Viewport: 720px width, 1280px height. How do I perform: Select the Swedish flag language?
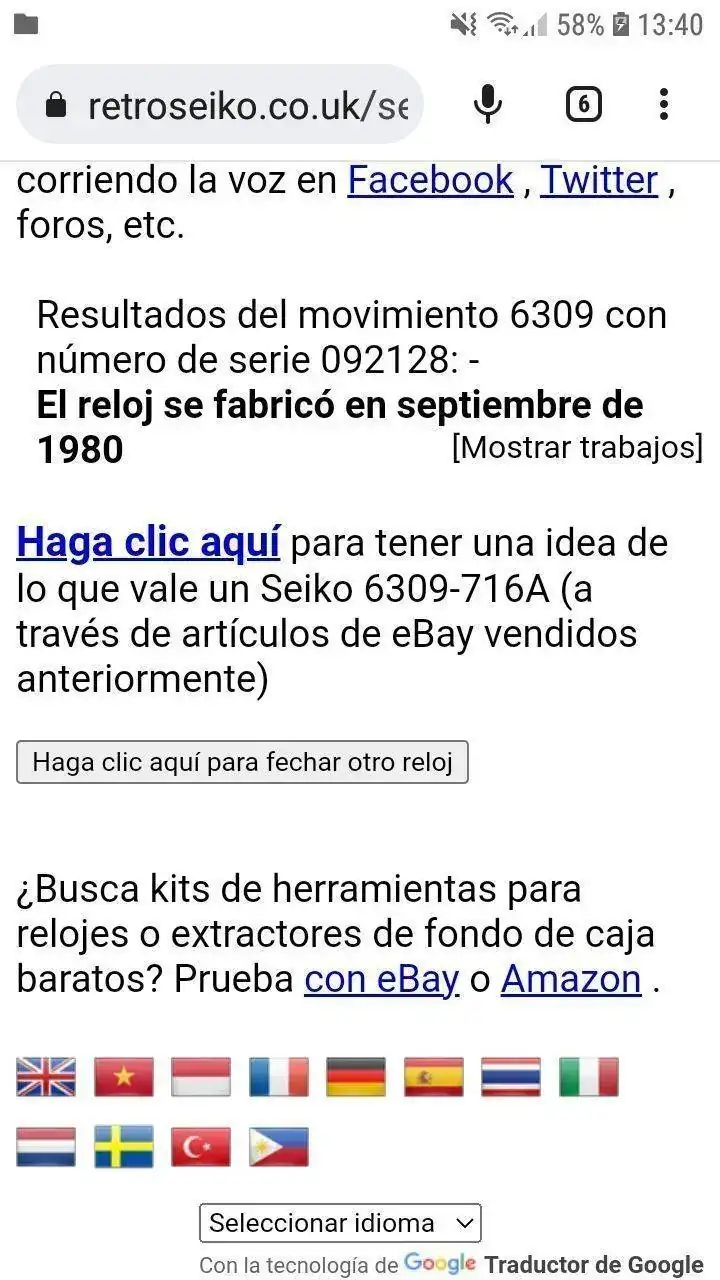[x=124, y=1147]
